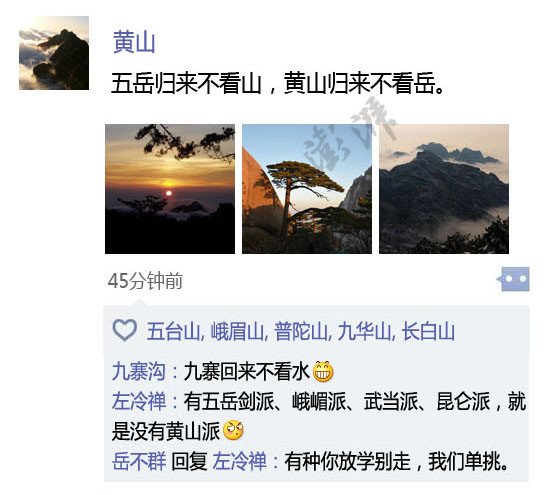View 九华山's profile from the likes
The width and height of the screenshot is (560, 495).
pos(364,331)
